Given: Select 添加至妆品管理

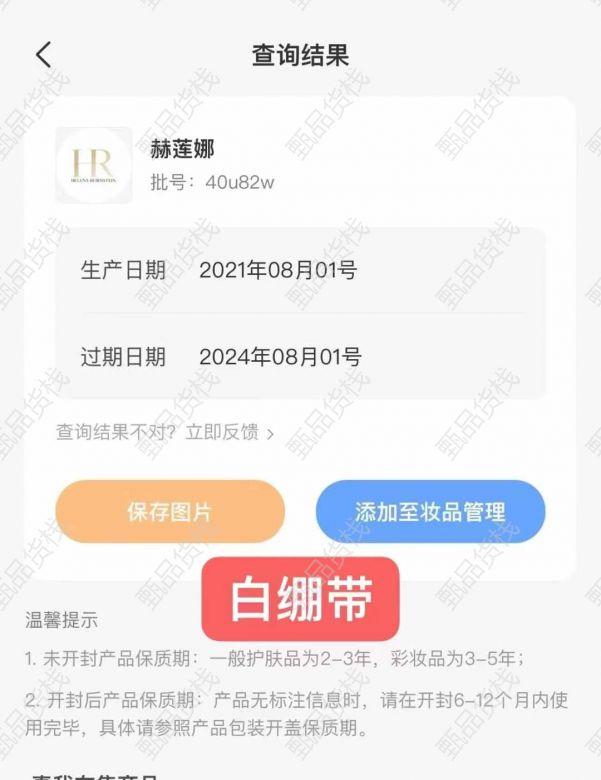Looking at the screenshot, I should (x=430, y=512).
